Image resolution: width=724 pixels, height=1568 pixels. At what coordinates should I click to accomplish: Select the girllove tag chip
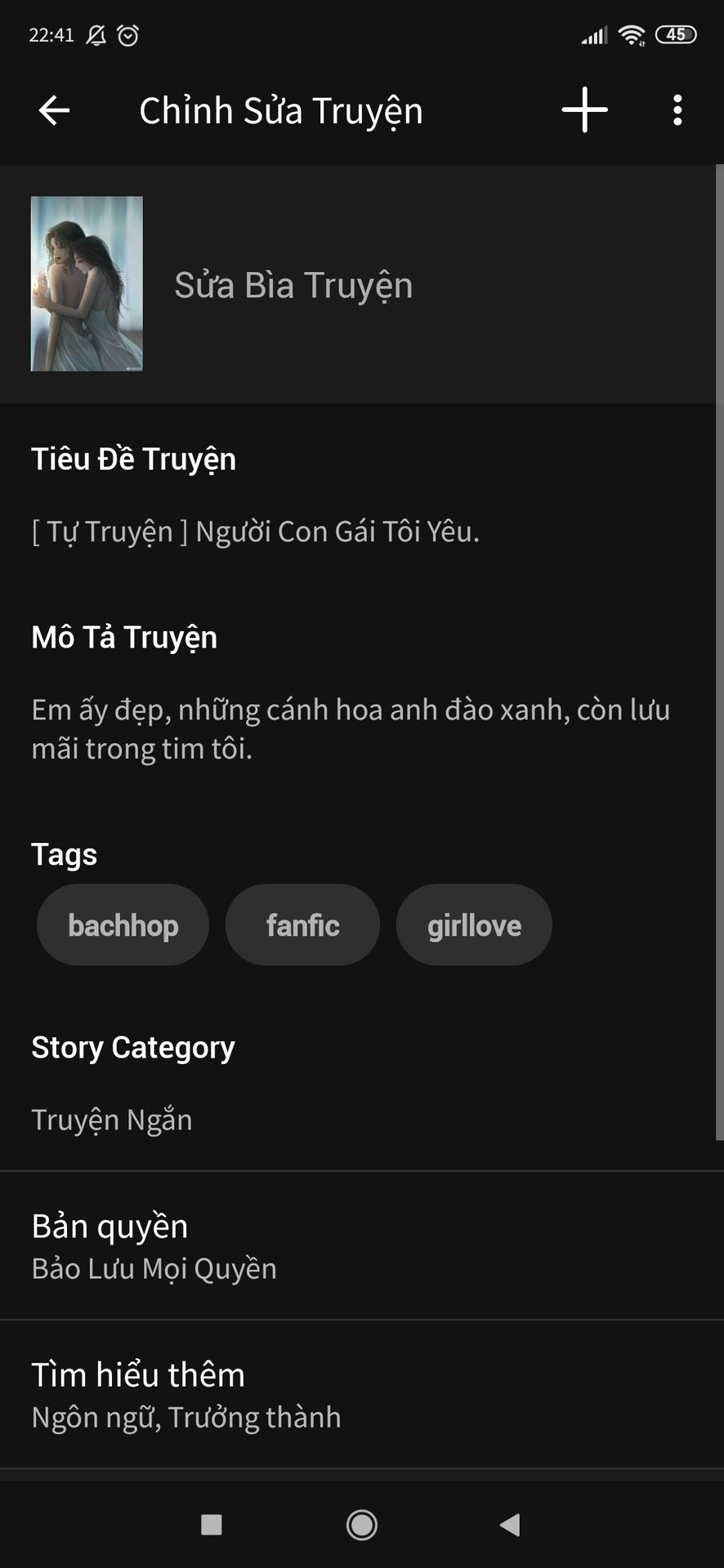pyautogui.click(x=474, y=925)
